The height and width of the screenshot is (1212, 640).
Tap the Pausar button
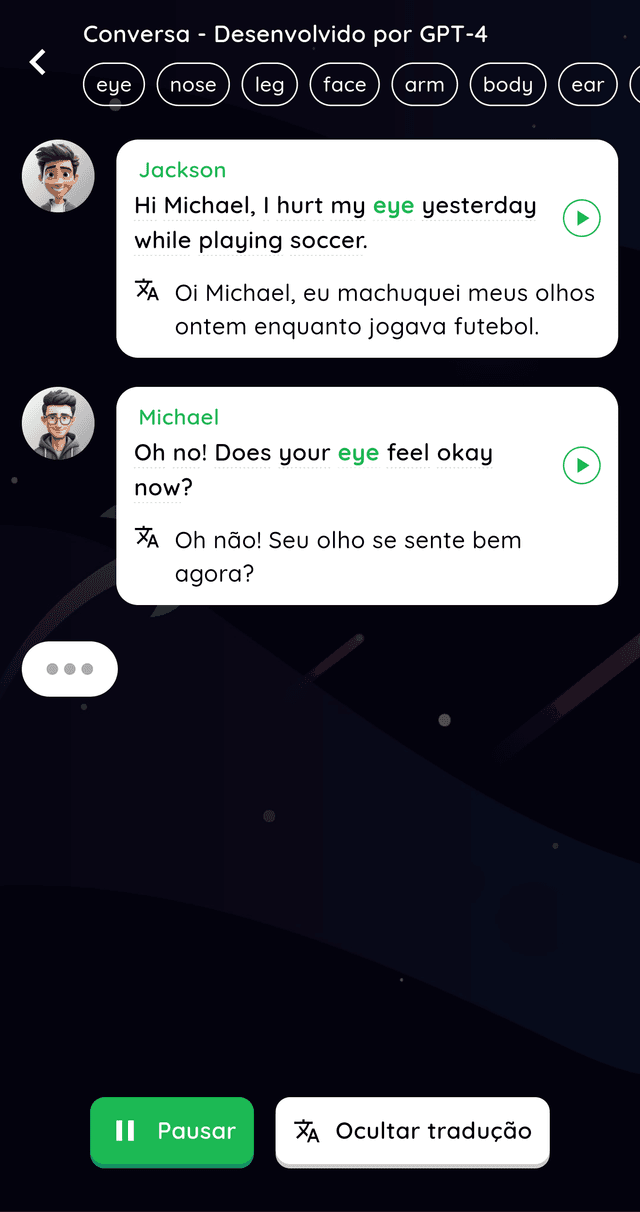(172, 1131)
